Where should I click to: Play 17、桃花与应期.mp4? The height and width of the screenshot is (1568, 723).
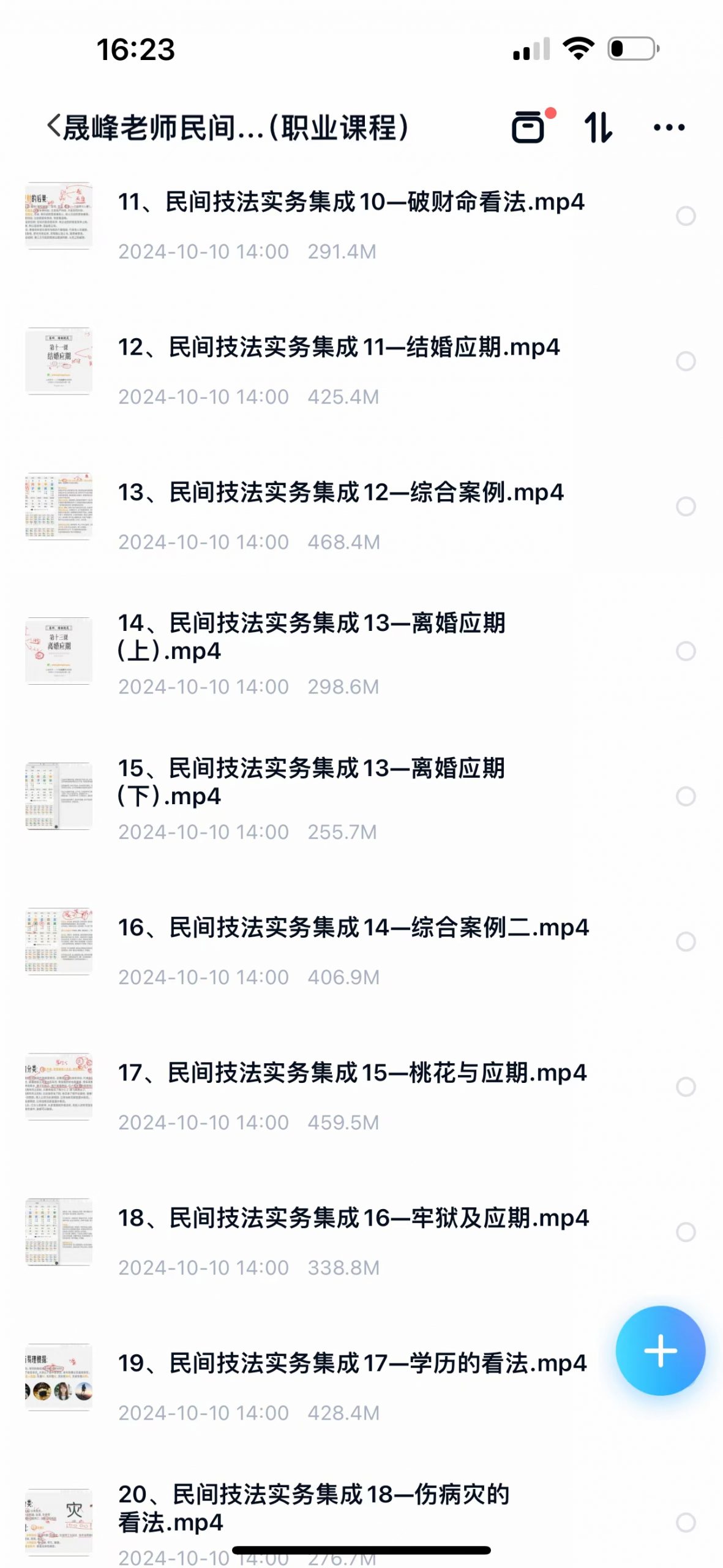352,1073
